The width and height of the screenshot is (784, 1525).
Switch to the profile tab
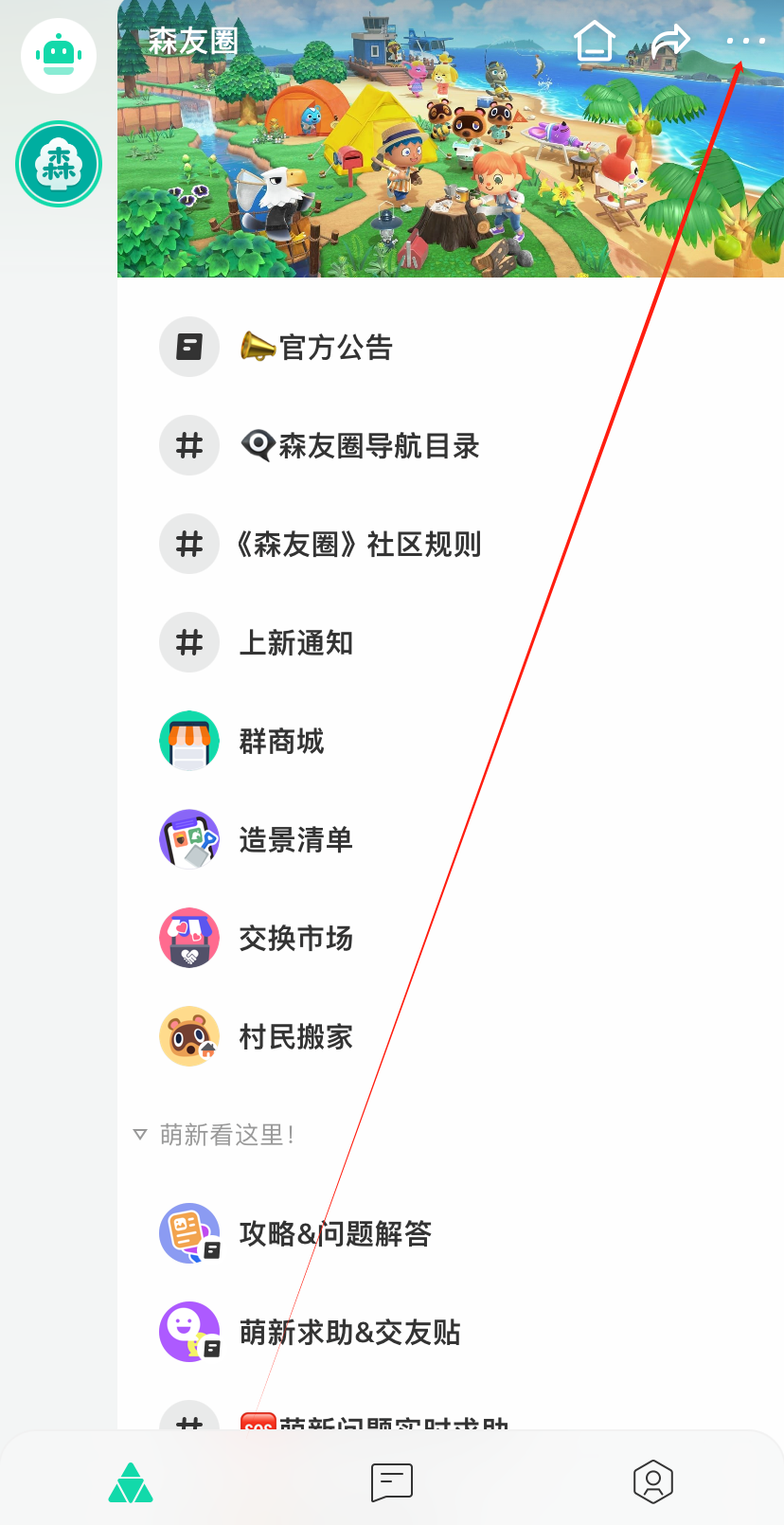652,1482
